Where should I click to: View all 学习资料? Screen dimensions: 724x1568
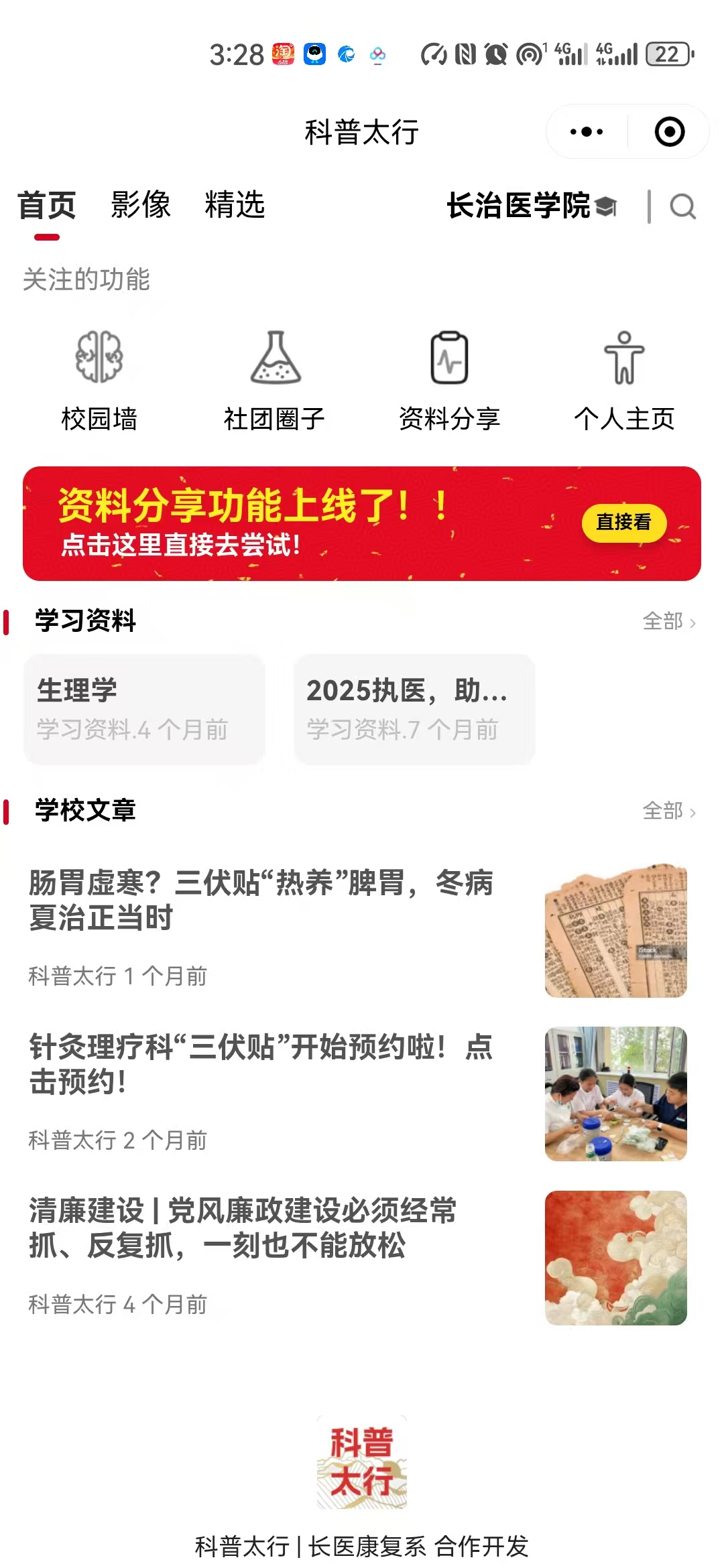tap(668, 622)
